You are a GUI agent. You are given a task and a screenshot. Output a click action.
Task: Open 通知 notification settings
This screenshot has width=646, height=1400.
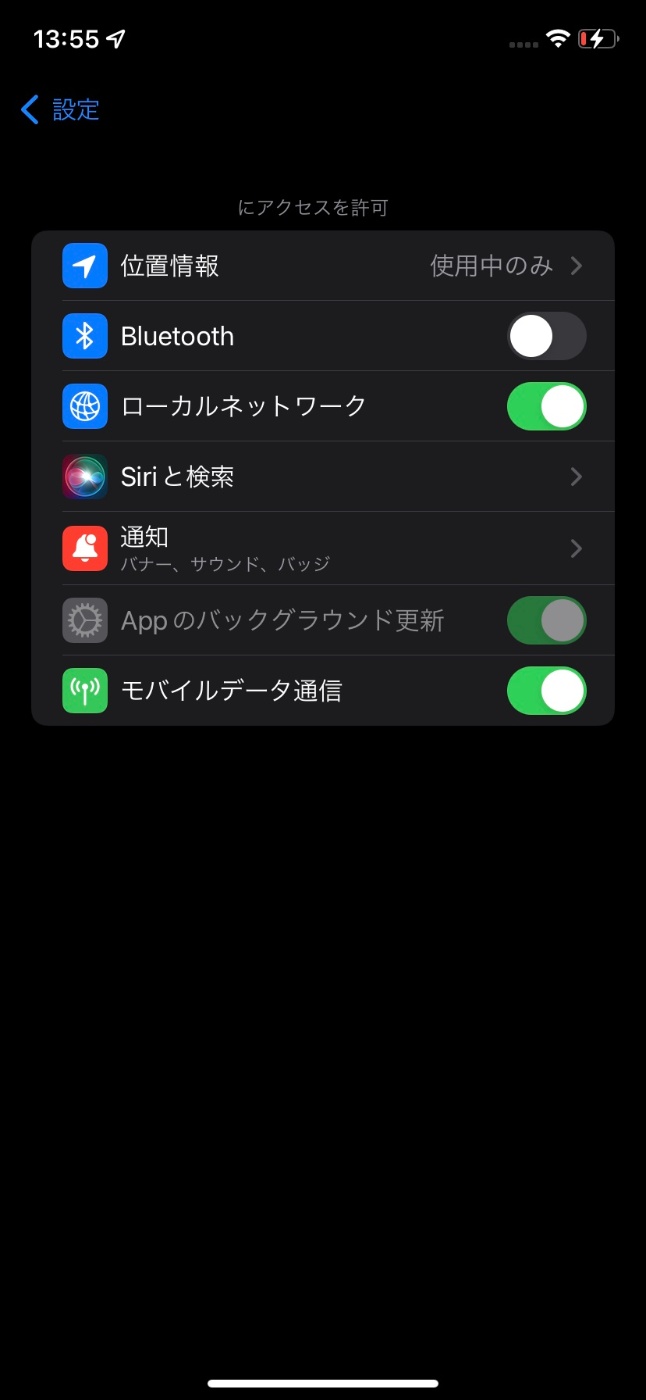coord(323,548)
